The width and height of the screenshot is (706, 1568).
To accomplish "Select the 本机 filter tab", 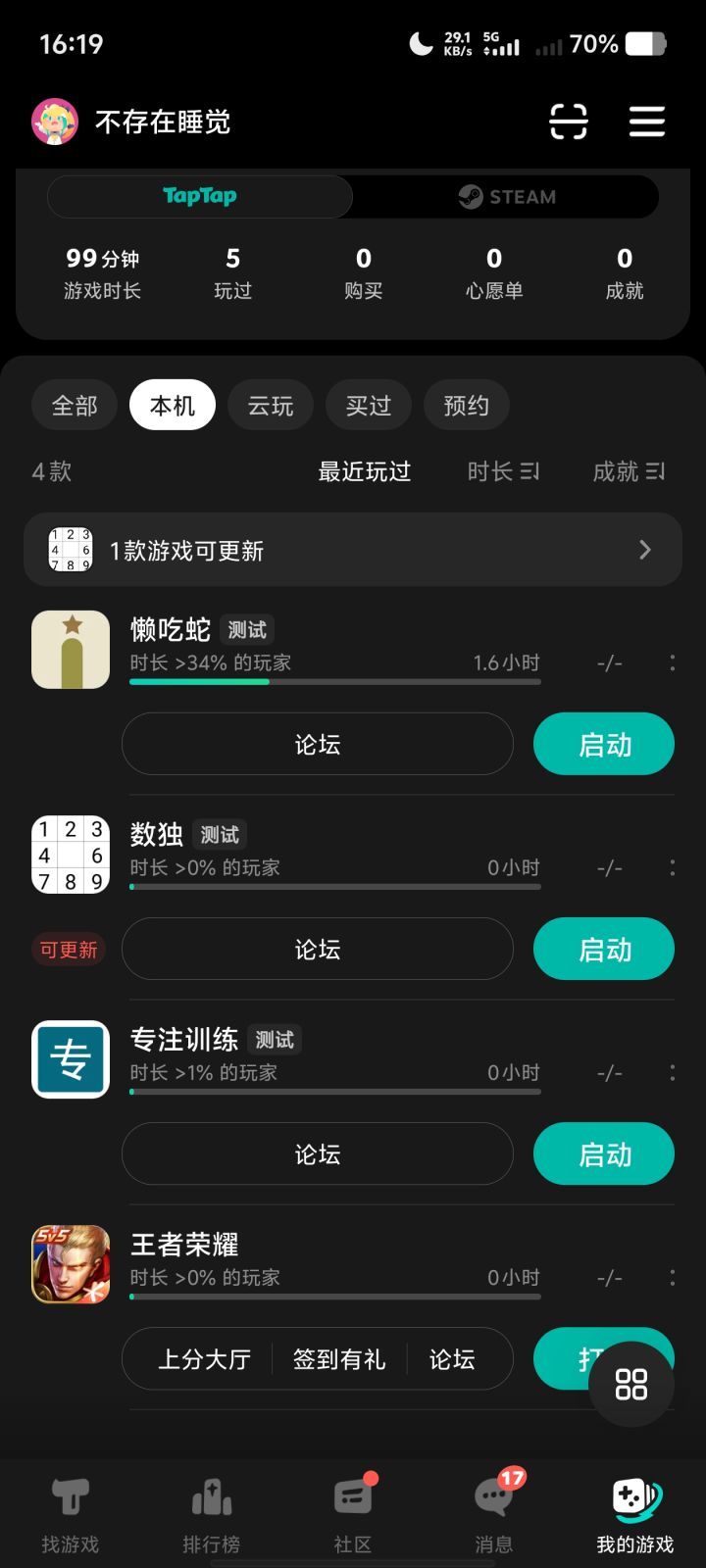I will coord(172,405).
